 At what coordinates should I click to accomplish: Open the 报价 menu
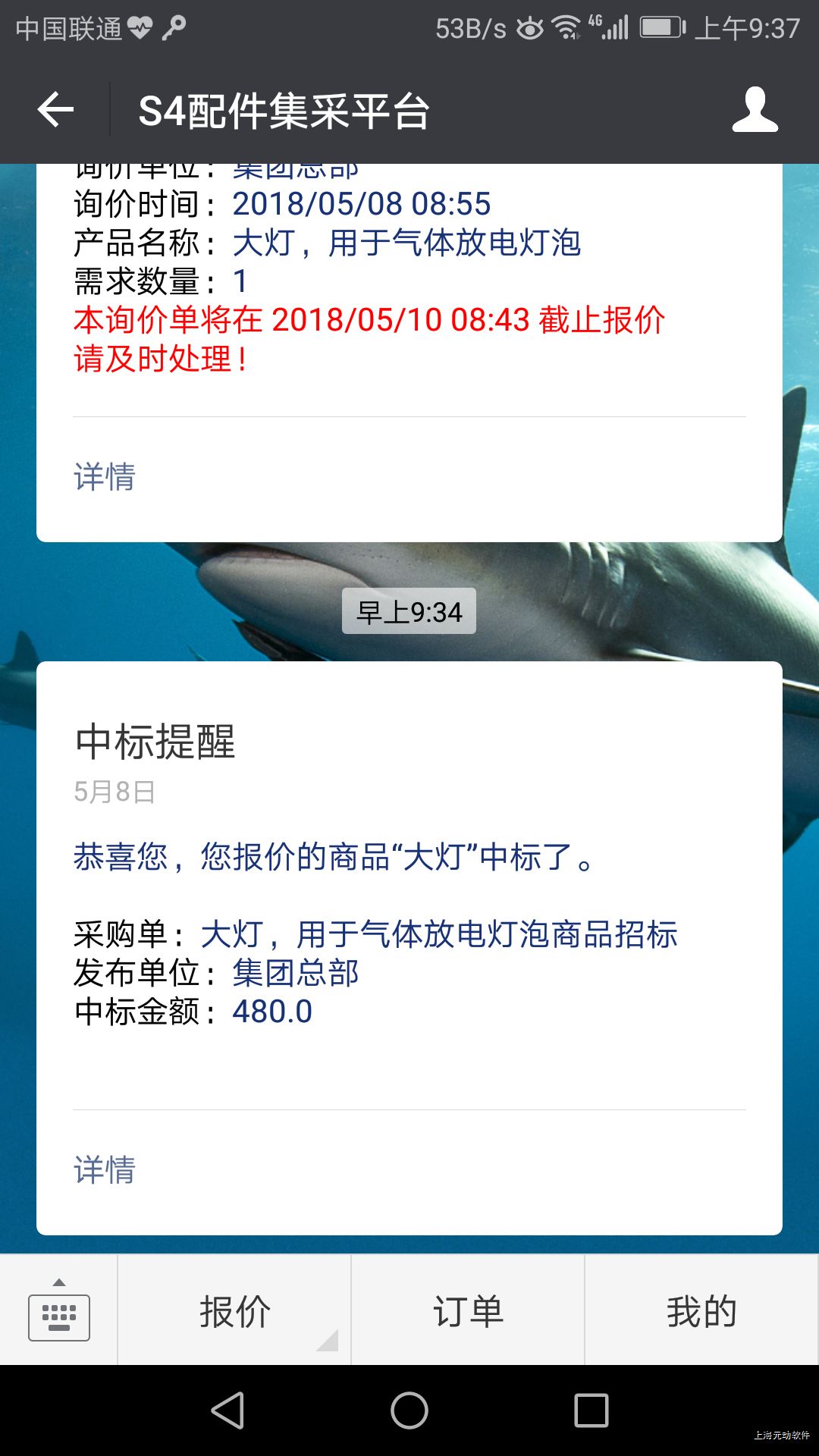(x=234, y=1312)
